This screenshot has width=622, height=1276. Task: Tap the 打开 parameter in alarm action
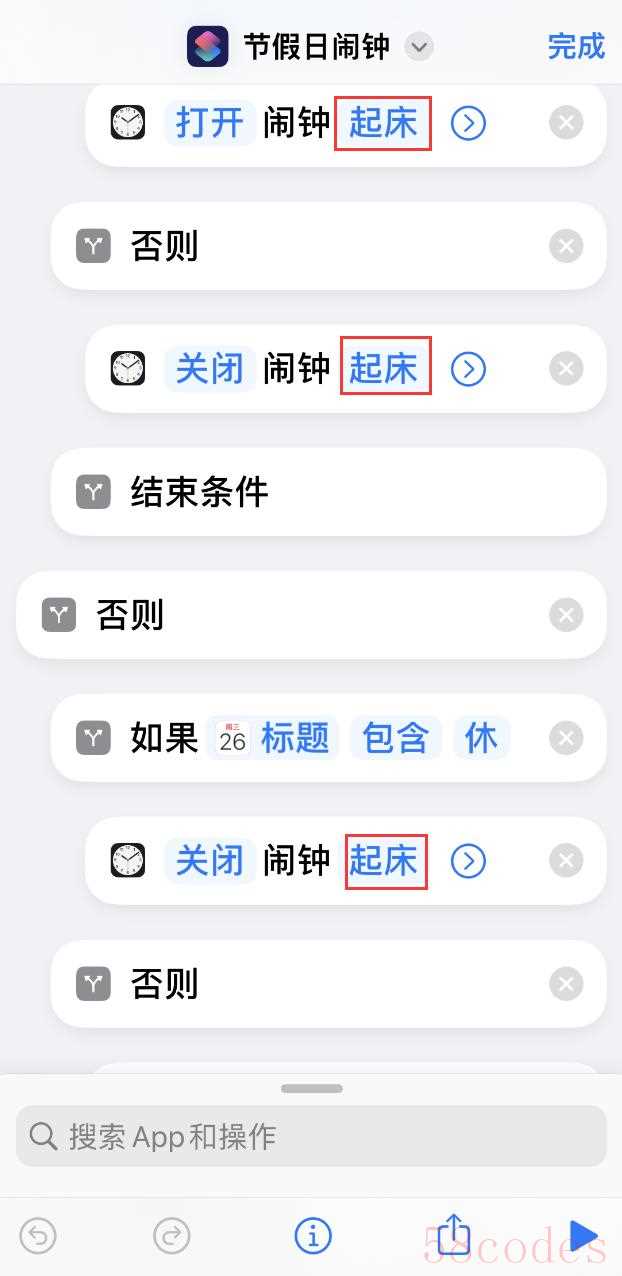coord(209,123)
